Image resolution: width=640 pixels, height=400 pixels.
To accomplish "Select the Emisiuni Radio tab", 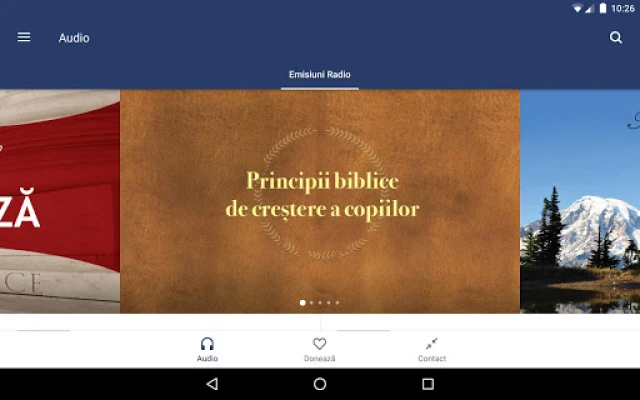I will 320,75.
